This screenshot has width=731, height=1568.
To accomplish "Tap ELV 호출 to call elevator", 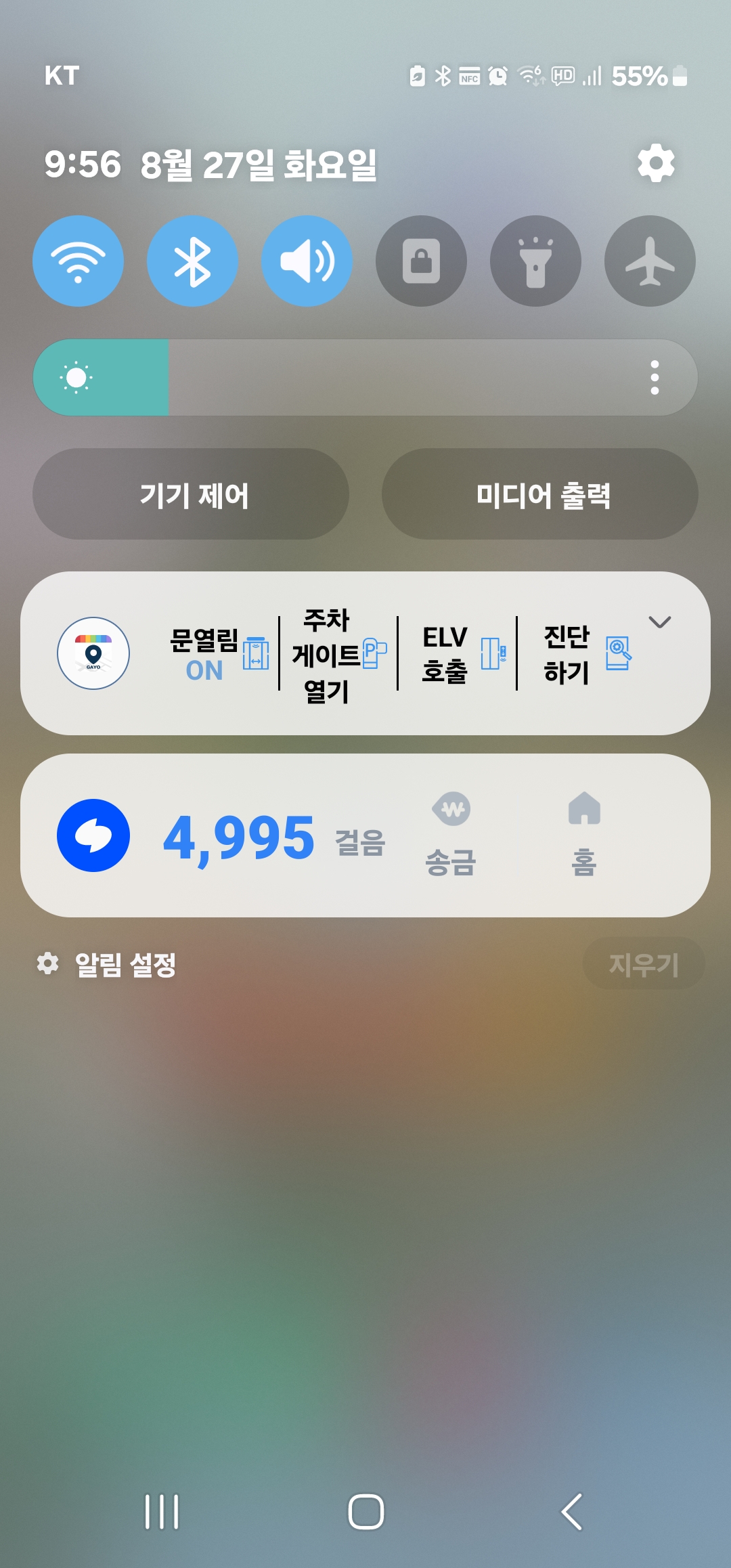I will tap(459, 653).
